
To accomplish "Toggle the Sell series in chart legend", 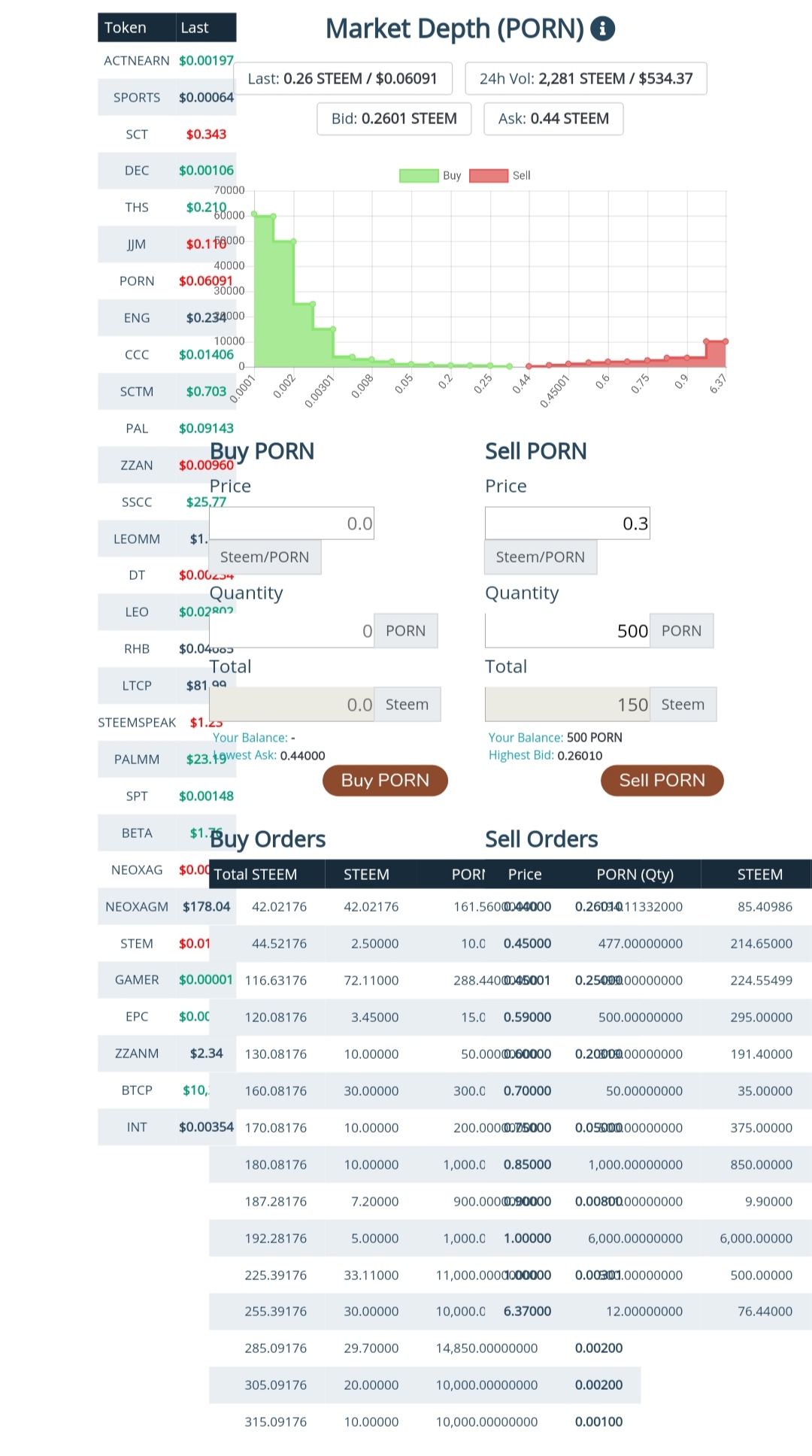I will pos(500,176).
